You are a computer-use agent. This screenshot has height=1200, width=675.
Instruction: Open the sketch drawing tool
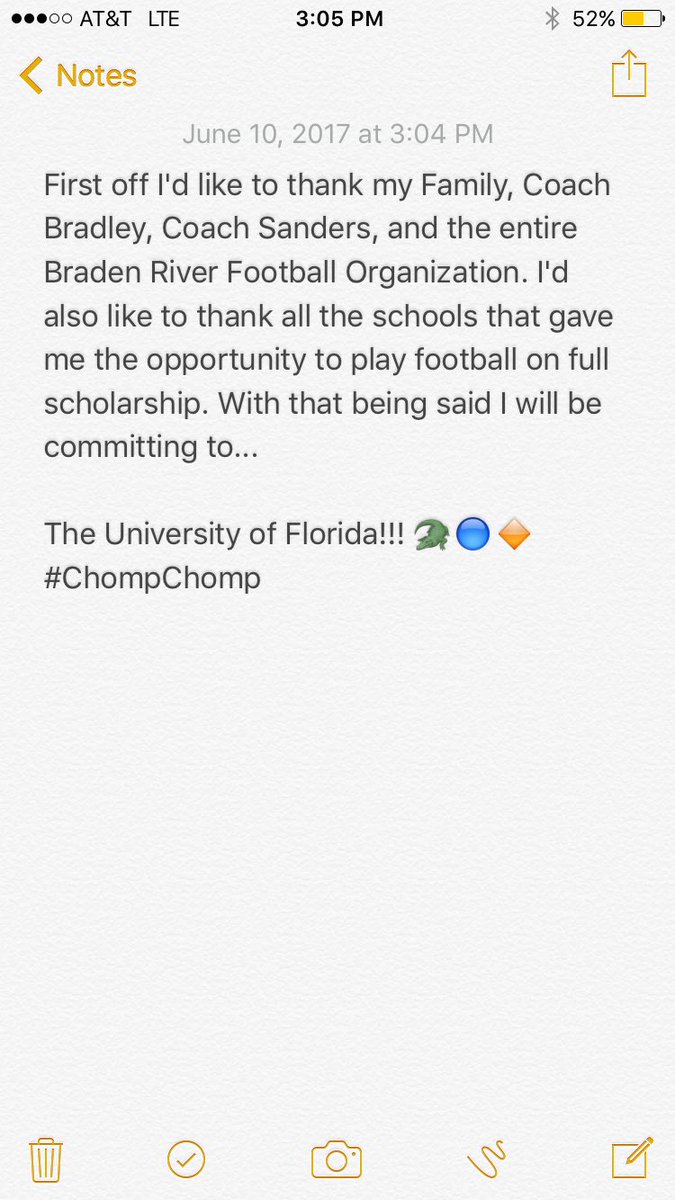tap(489, 1160)
